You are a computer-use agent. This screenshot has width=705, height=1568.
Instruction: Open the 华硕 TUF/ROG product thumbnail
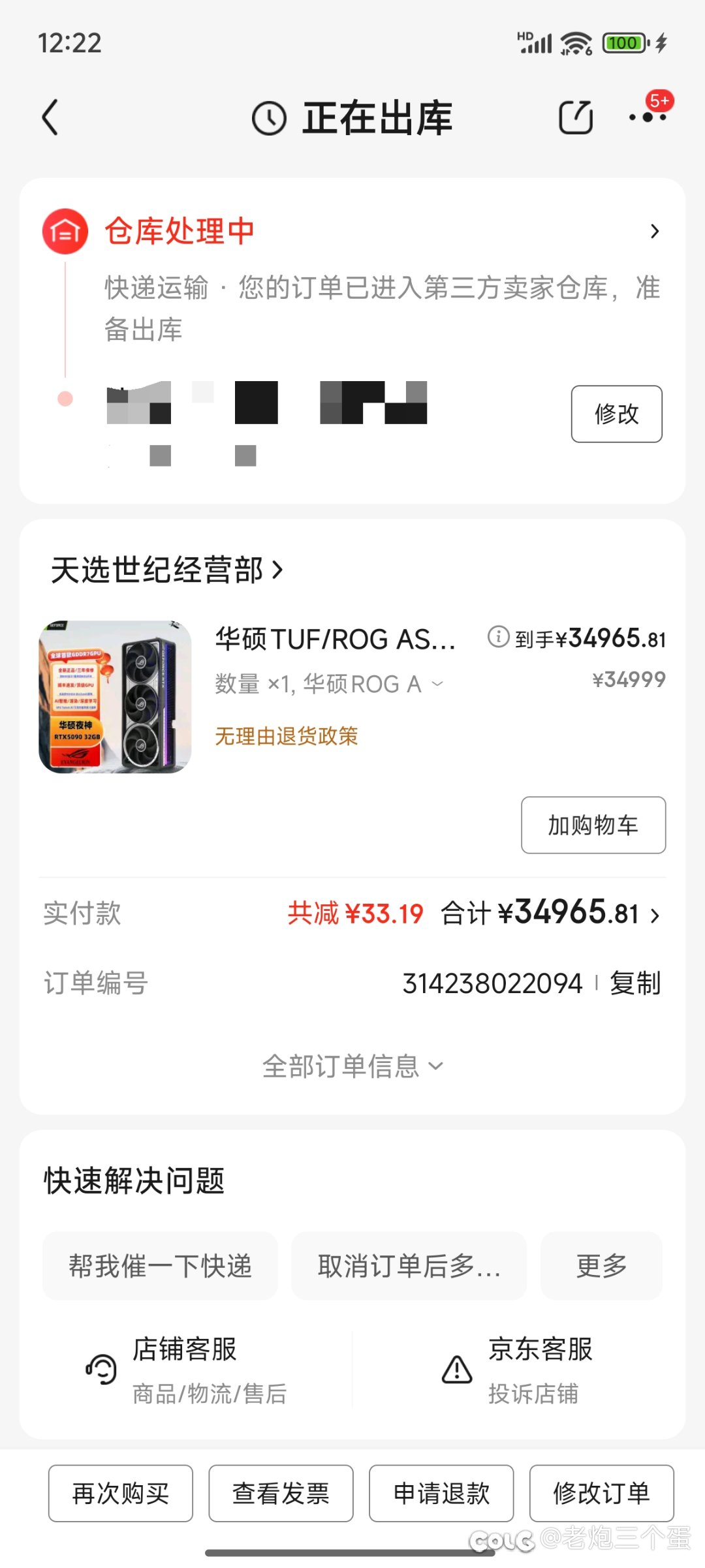[x=116, y=696]
